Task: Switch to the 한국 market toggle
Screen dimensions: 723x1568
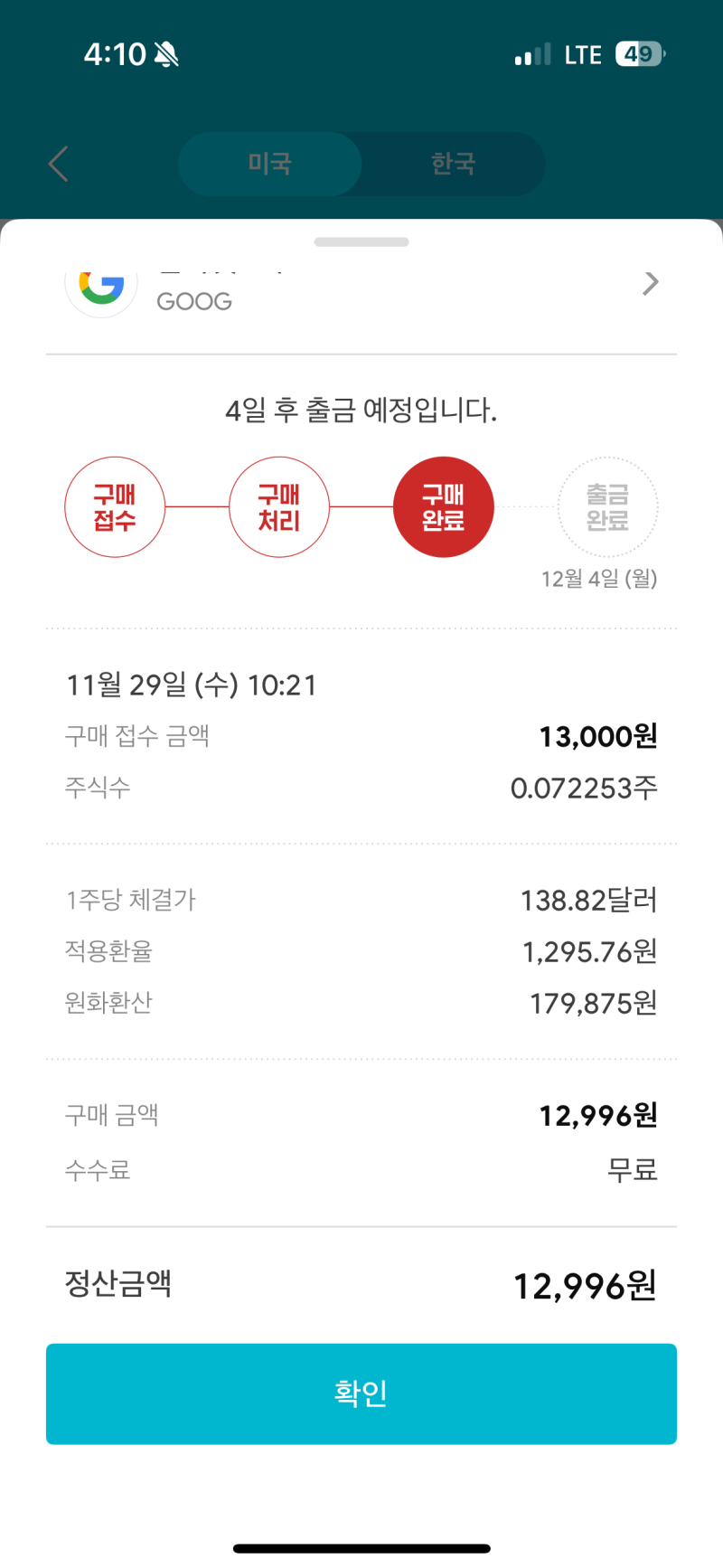Action: pyautogui.click(x=452, y=164)
